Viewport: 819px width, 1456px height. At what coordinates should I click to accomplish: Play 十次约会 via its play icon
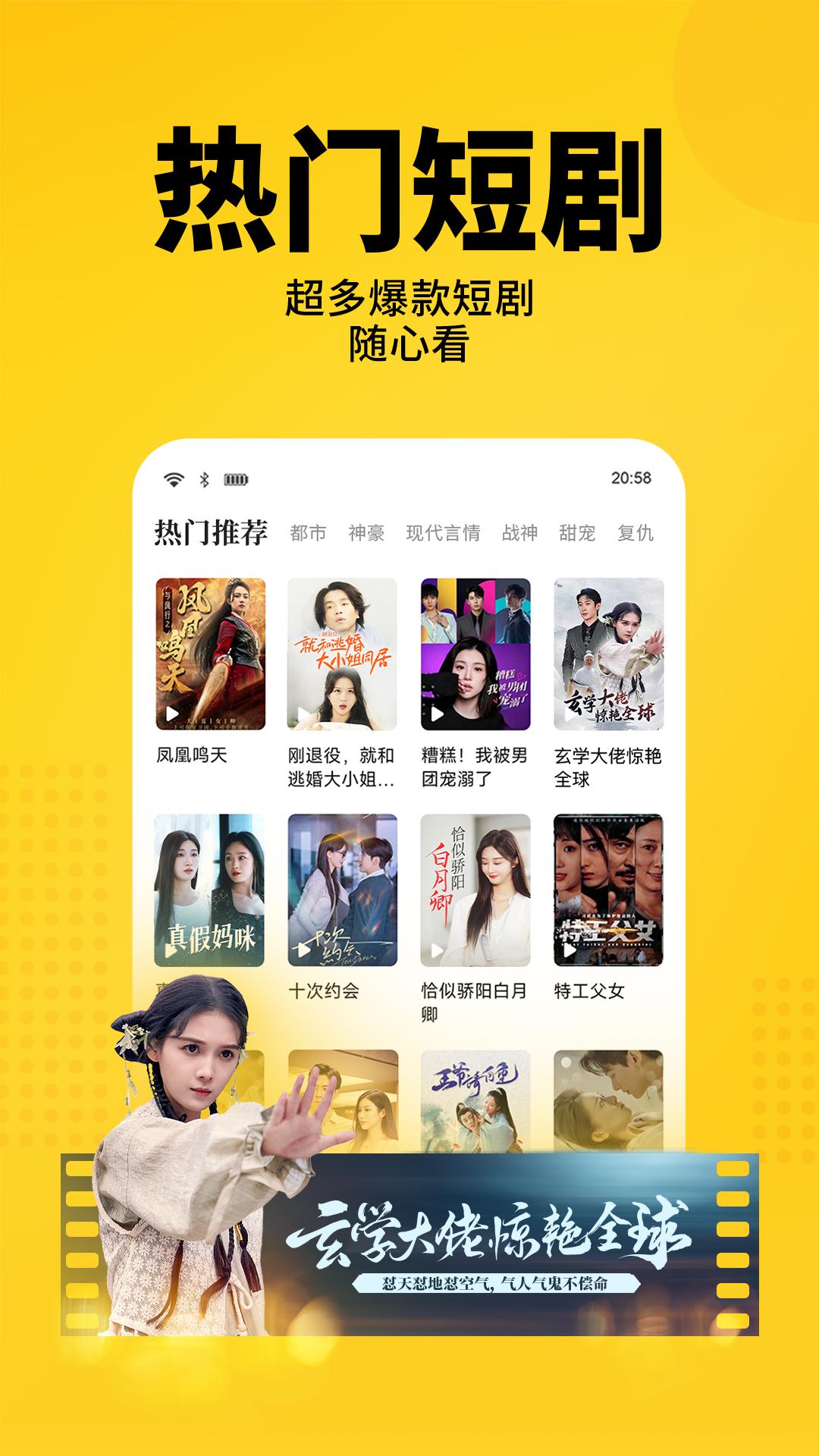tap(303, 947)
